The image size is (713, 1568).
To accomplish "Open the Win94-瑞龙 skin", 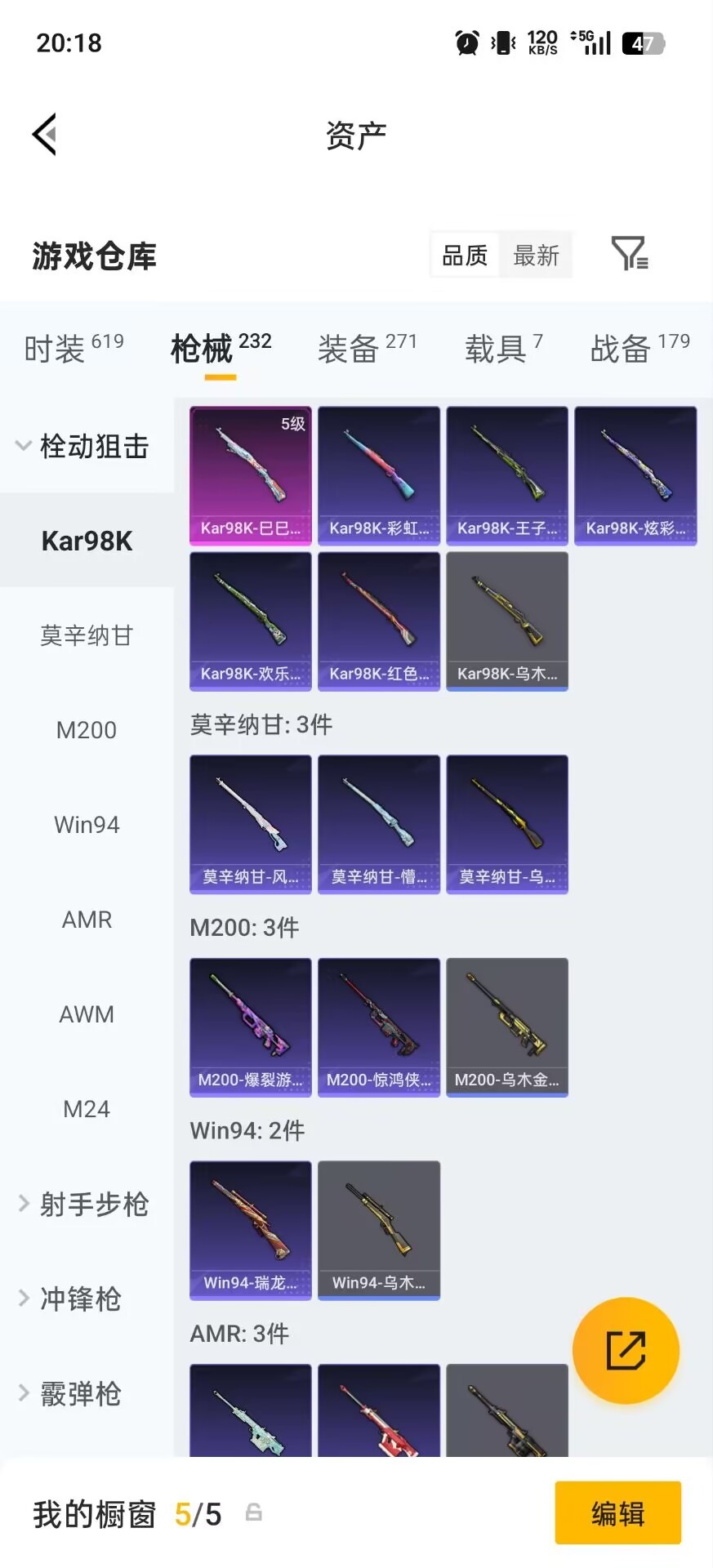I will tap(249, 1230).
